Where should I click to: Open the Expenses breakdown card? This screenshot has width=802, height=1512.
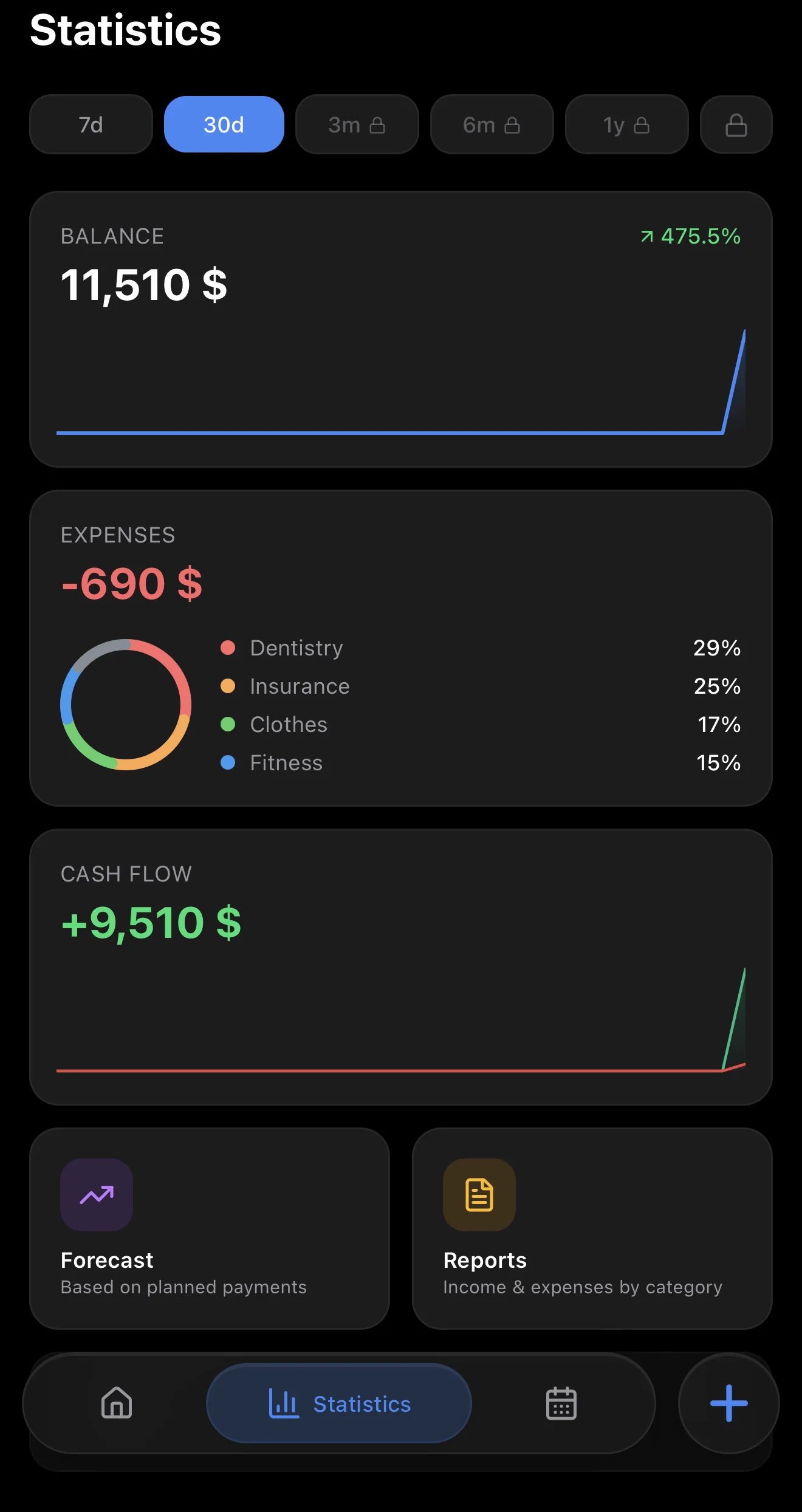click(x=401, y=648)
